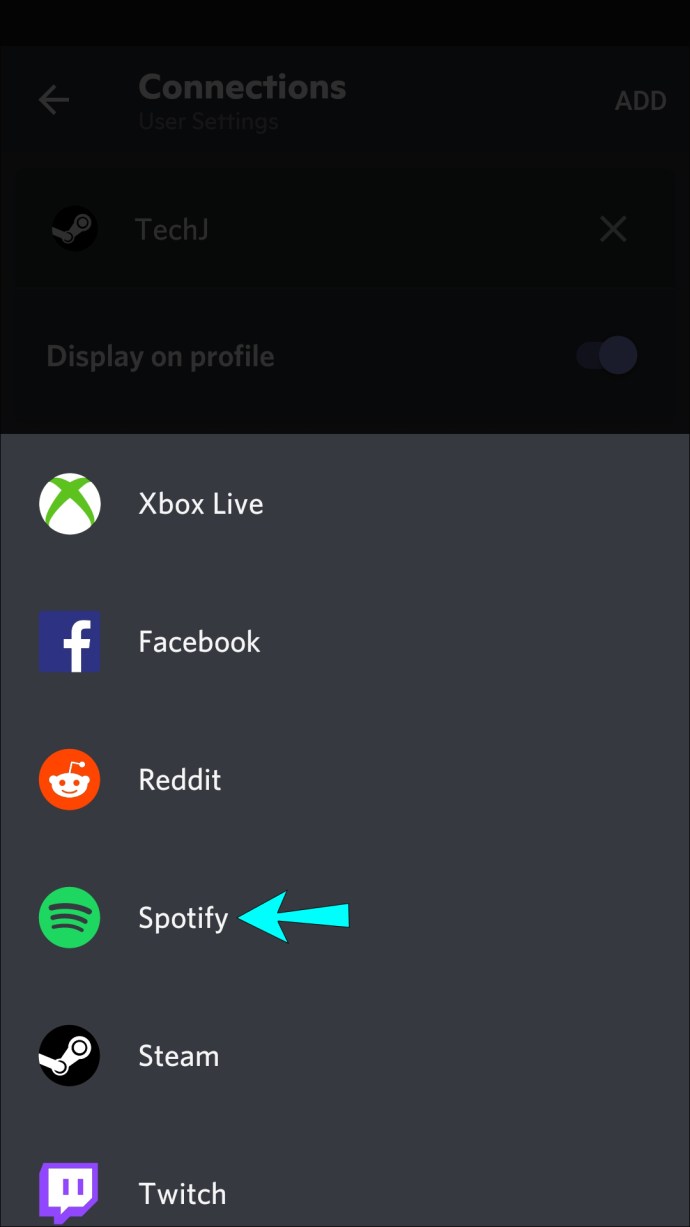The height and width of the screenshot is (1227, 690).
Task: Open the Spotify connection option
Action: pos(183,918)
